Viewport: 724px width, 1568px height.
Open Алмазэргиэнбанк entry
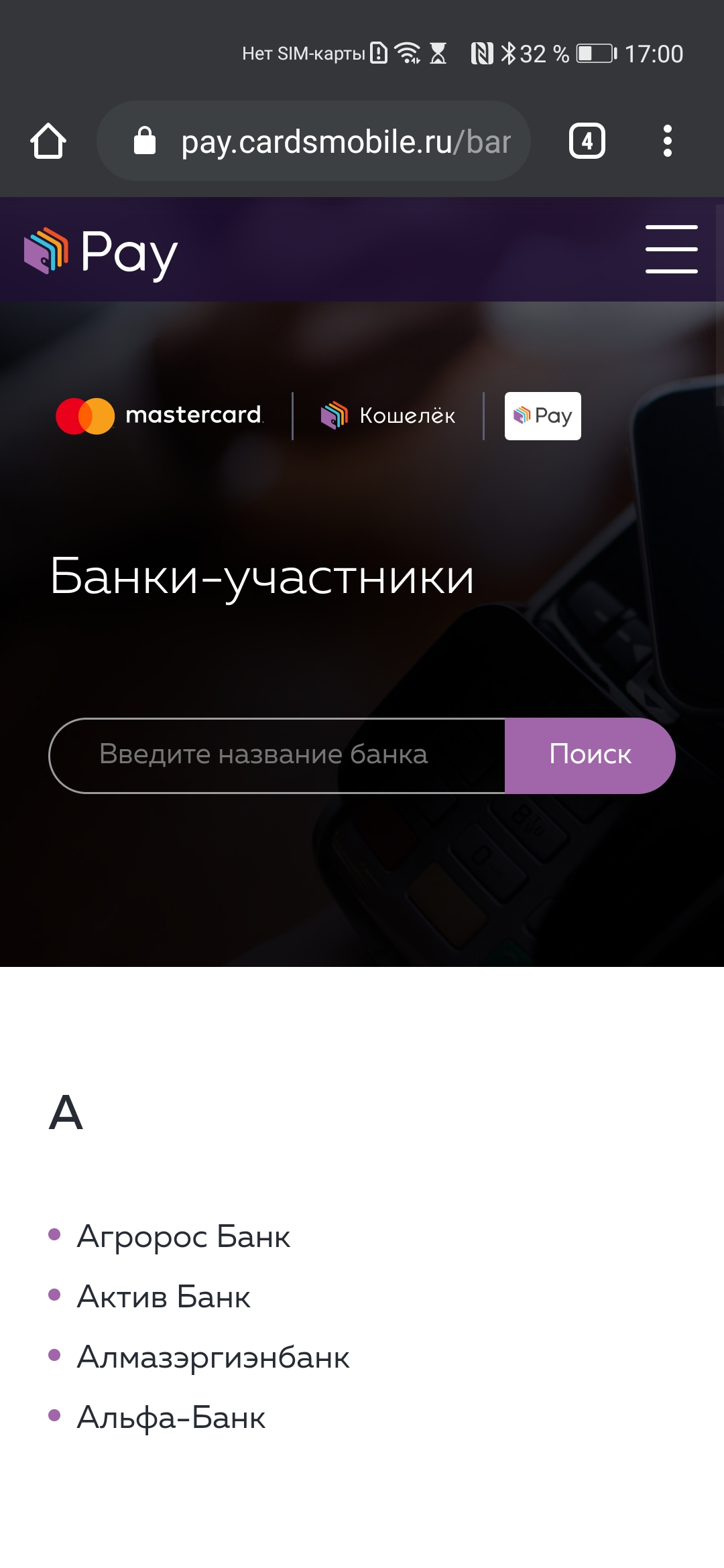tap(213, 1358)
